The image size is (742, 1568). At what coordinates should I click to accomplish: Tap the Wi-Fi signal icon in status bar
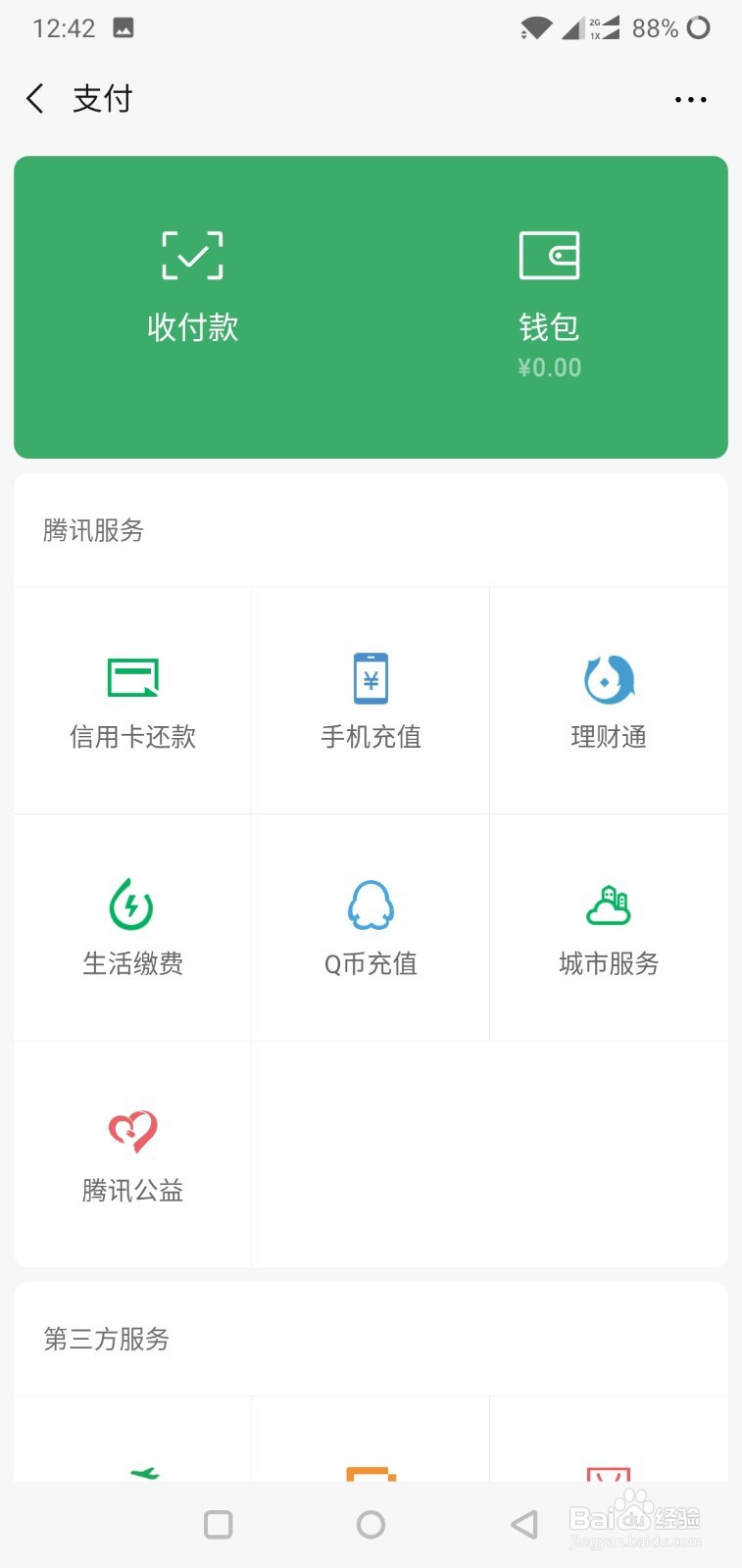(534, 27)
